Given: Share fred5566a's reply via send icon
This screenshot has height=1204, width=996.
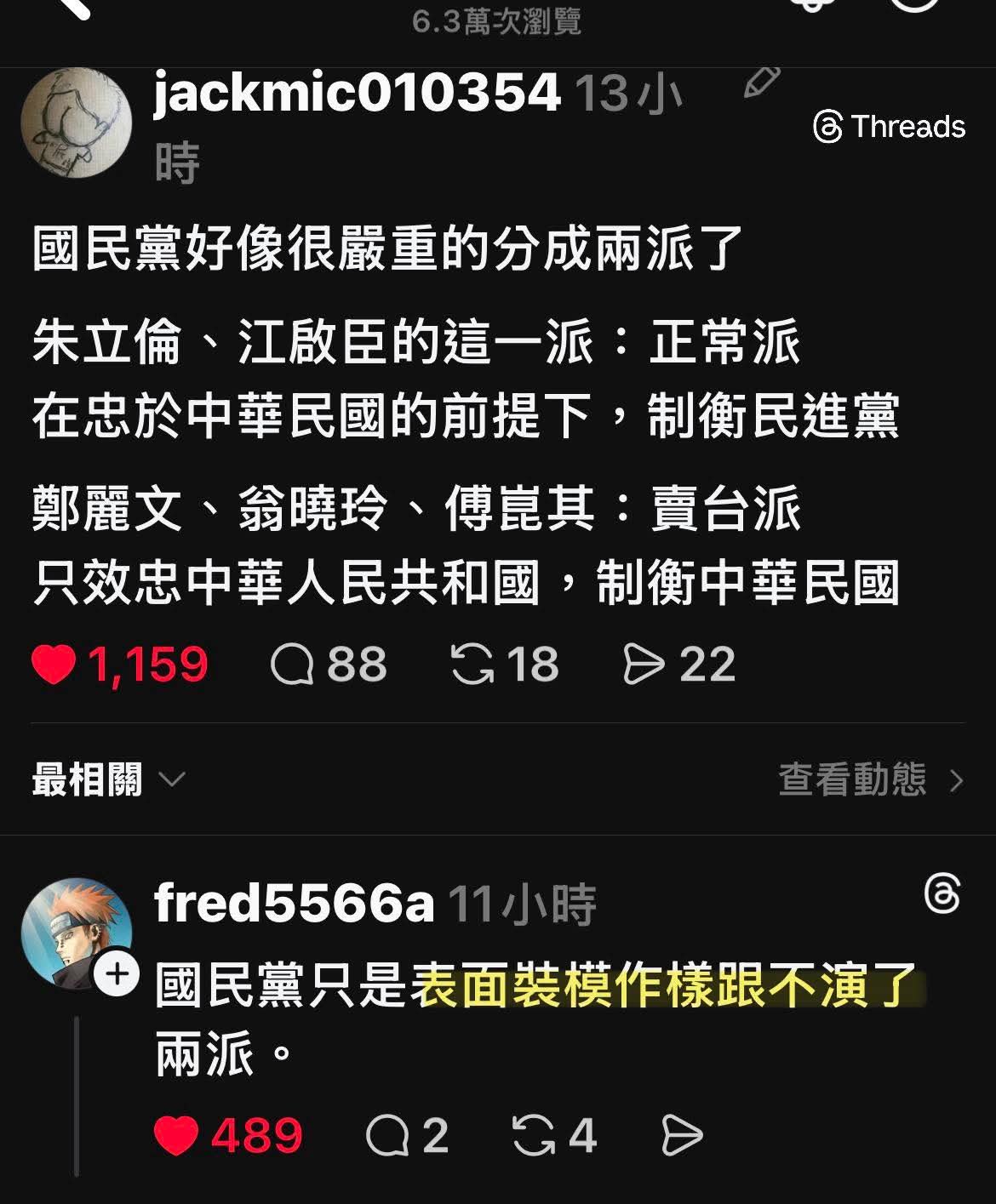Looking at the screenshot, I should tap(682, 1135).
